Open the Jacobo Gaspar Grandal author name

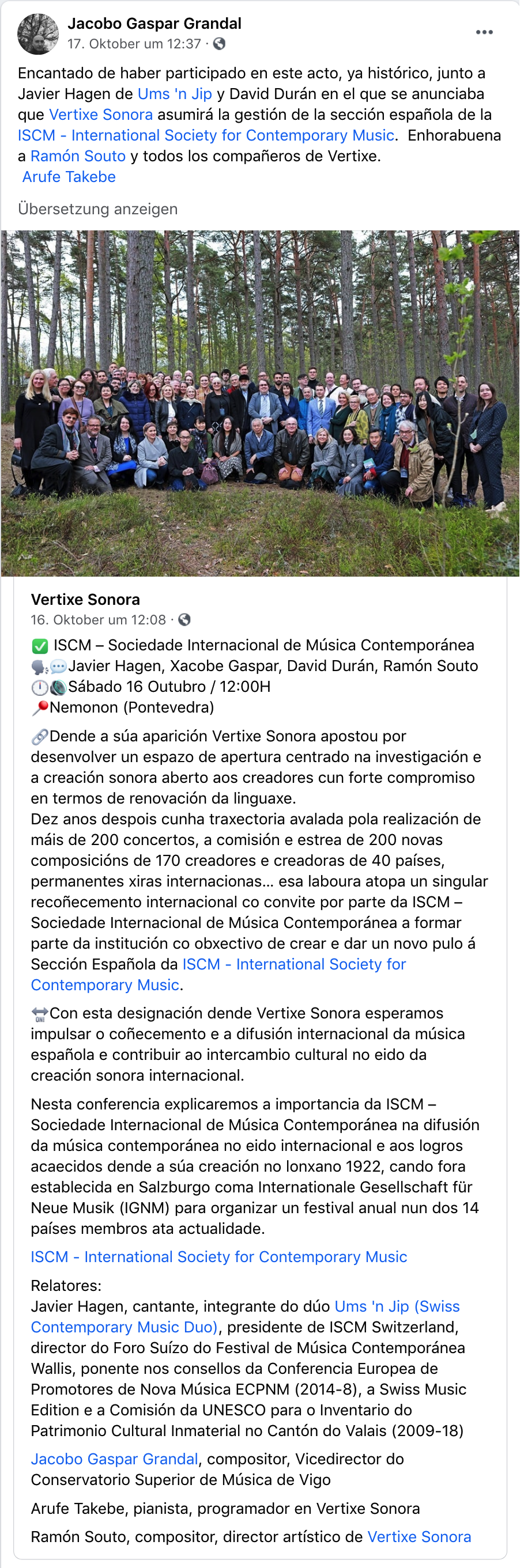click(154, 24)
